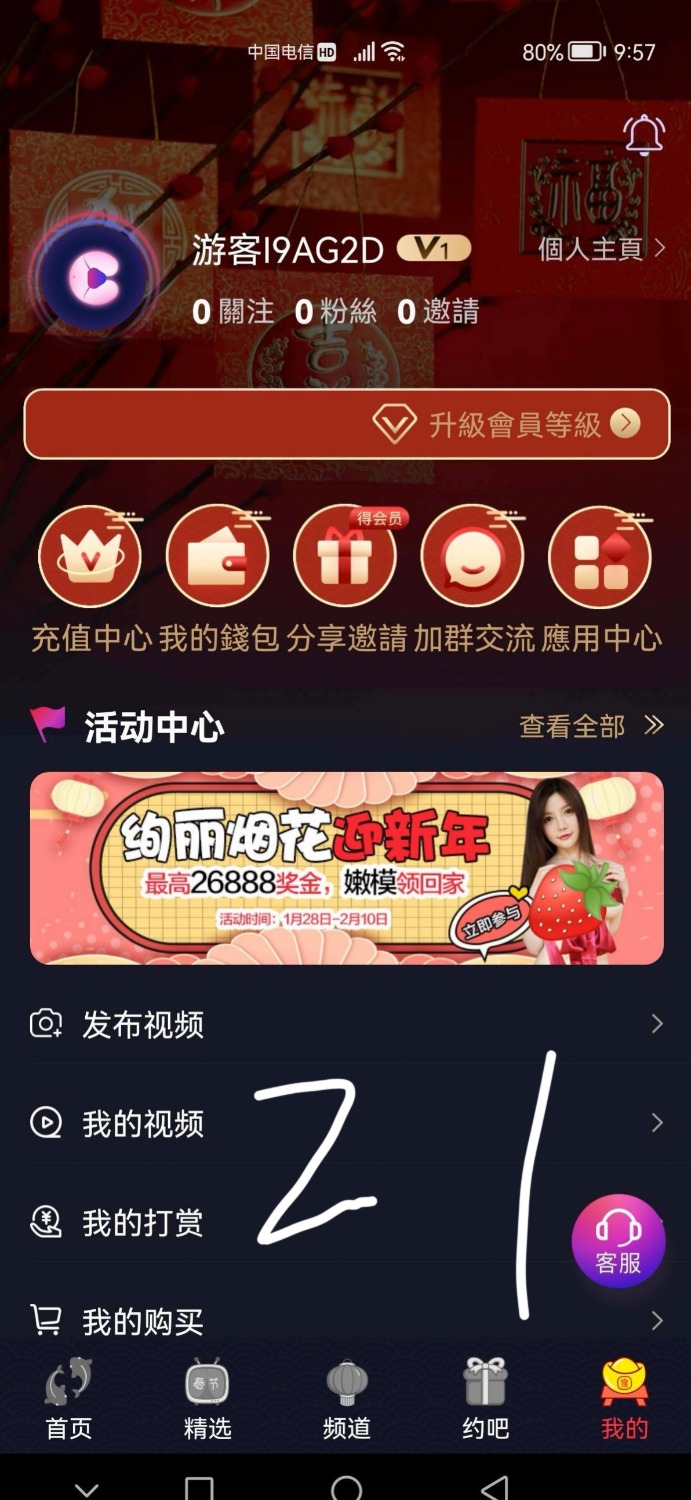The image size is (691, 1500).
Task: Switch to the 首页 tab
Action: click(x=69, y=1400)
